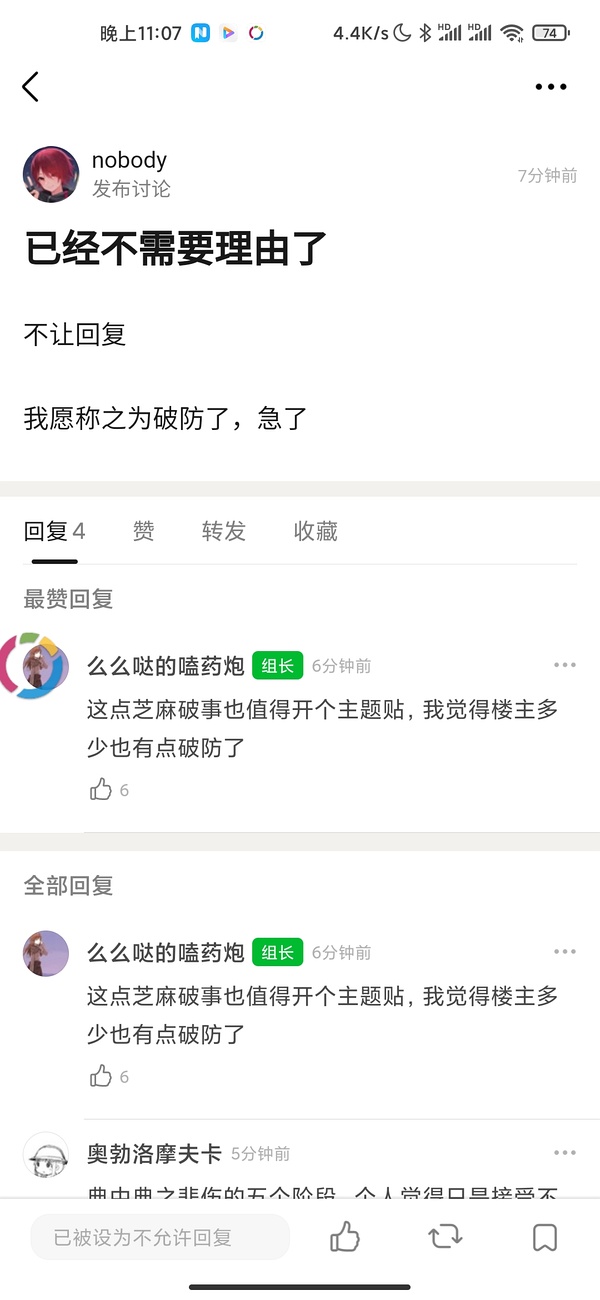
Task: Open nobody's profile avatar
Action: pyautogui.click(x=51, y=175)
